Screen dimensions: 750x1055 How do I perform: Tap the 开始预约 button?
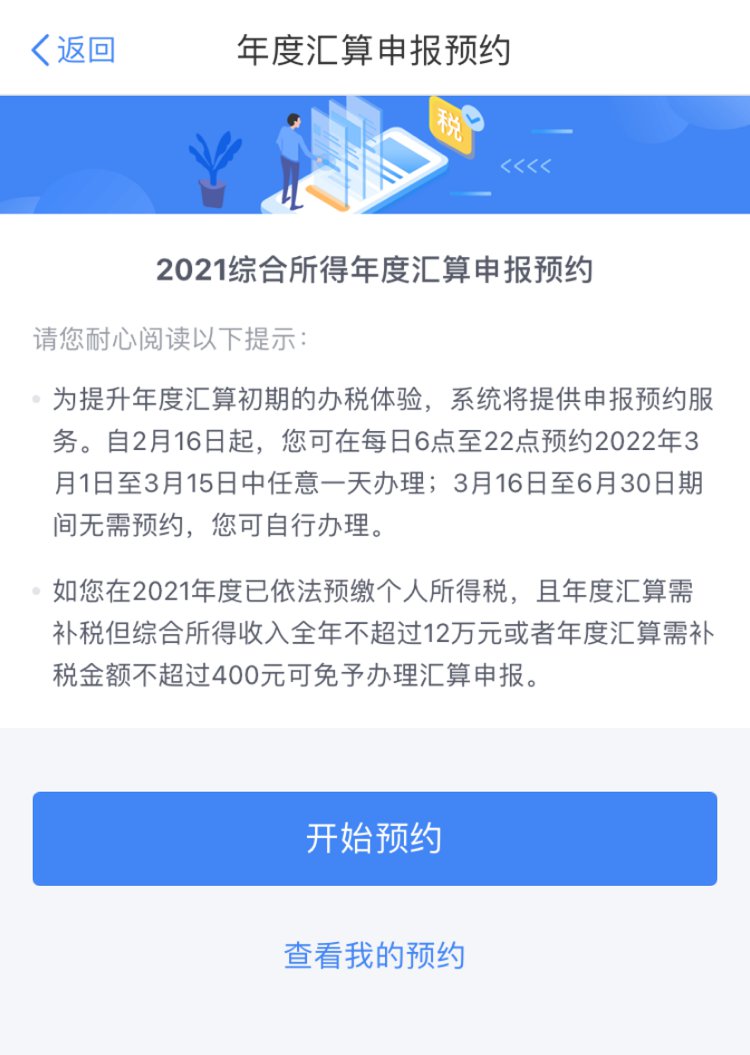[374, 838]
